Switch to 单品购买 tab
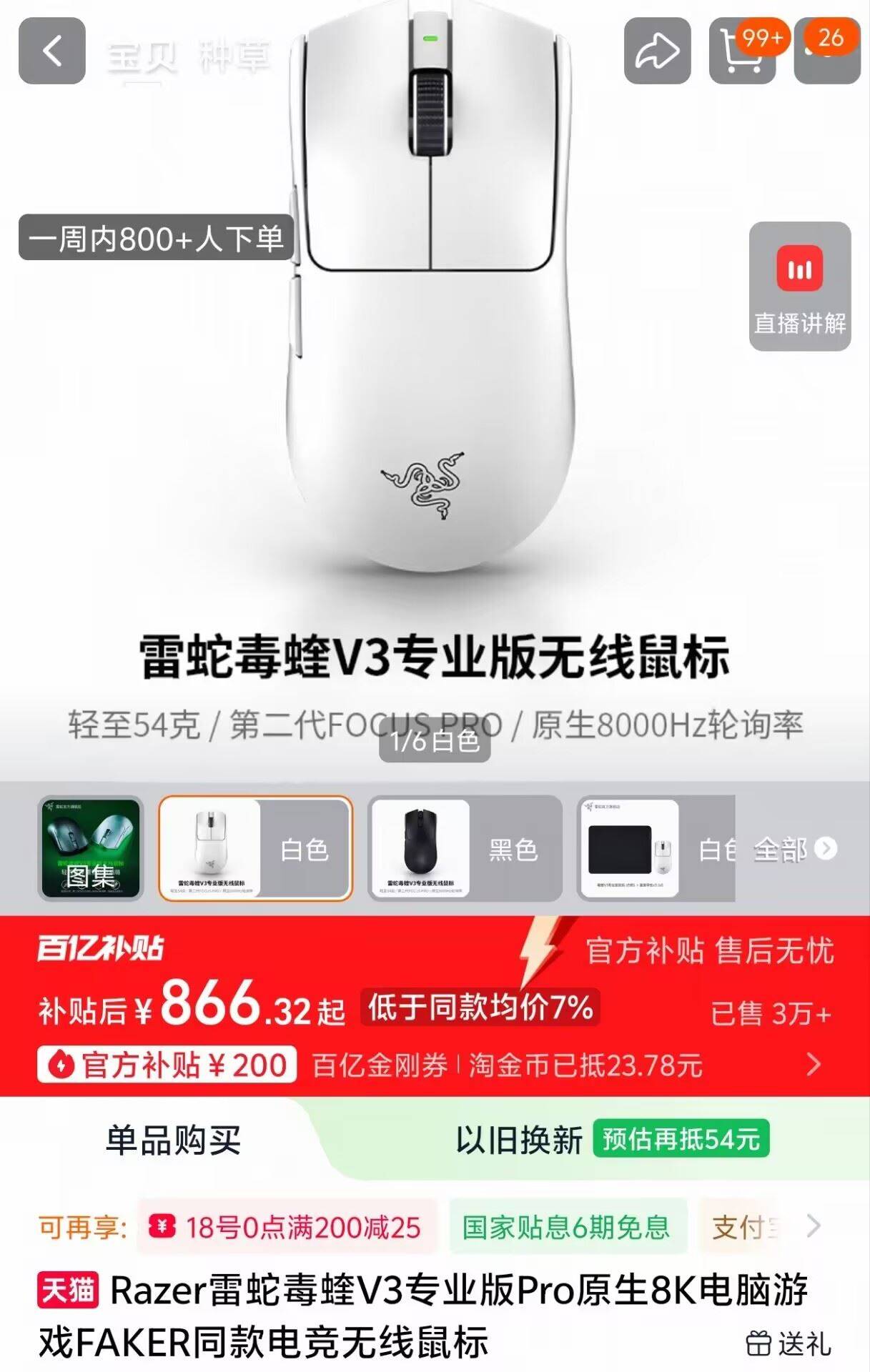The image size is (870, 1372). (173, 1140)
